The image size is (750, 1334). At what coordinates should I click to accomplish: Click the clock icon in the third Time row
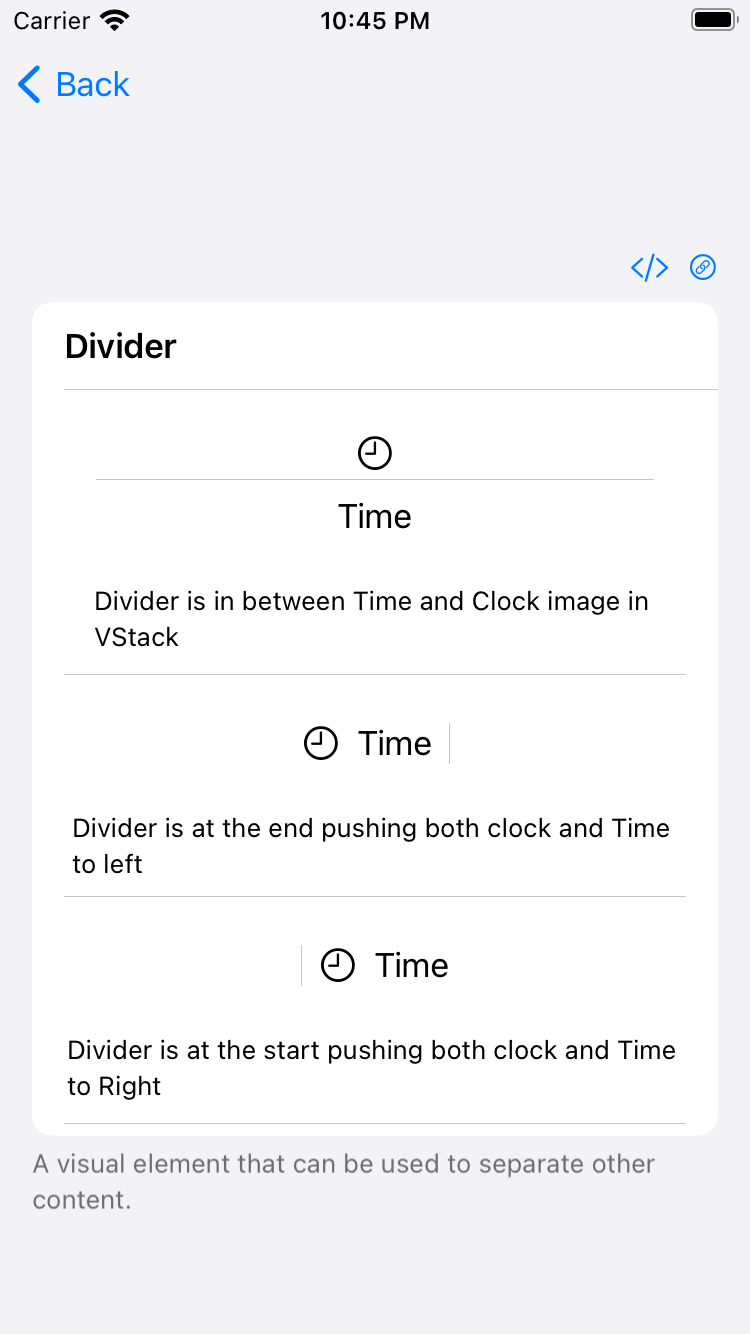(x=337, y=965)
